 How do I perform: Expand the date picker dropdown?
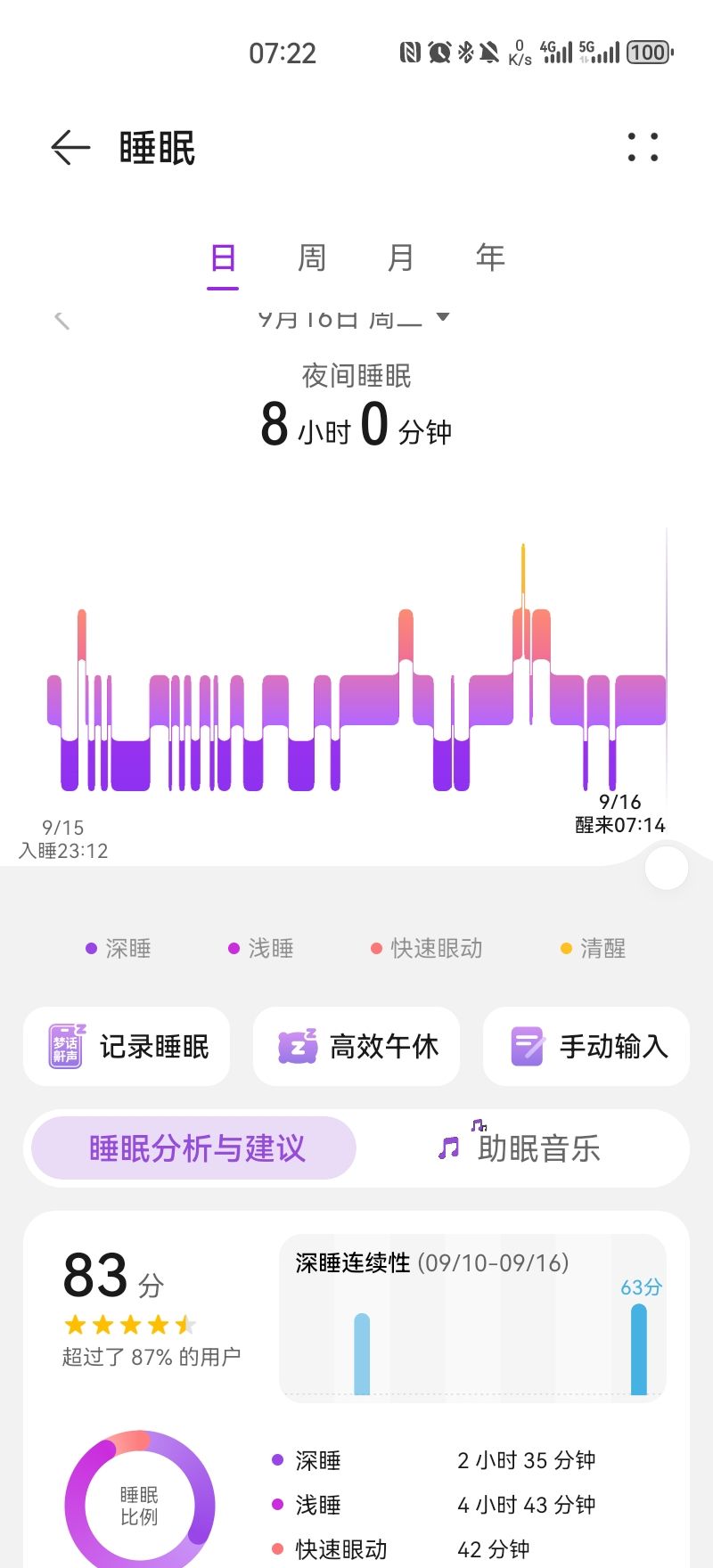(x=442, y=318)
